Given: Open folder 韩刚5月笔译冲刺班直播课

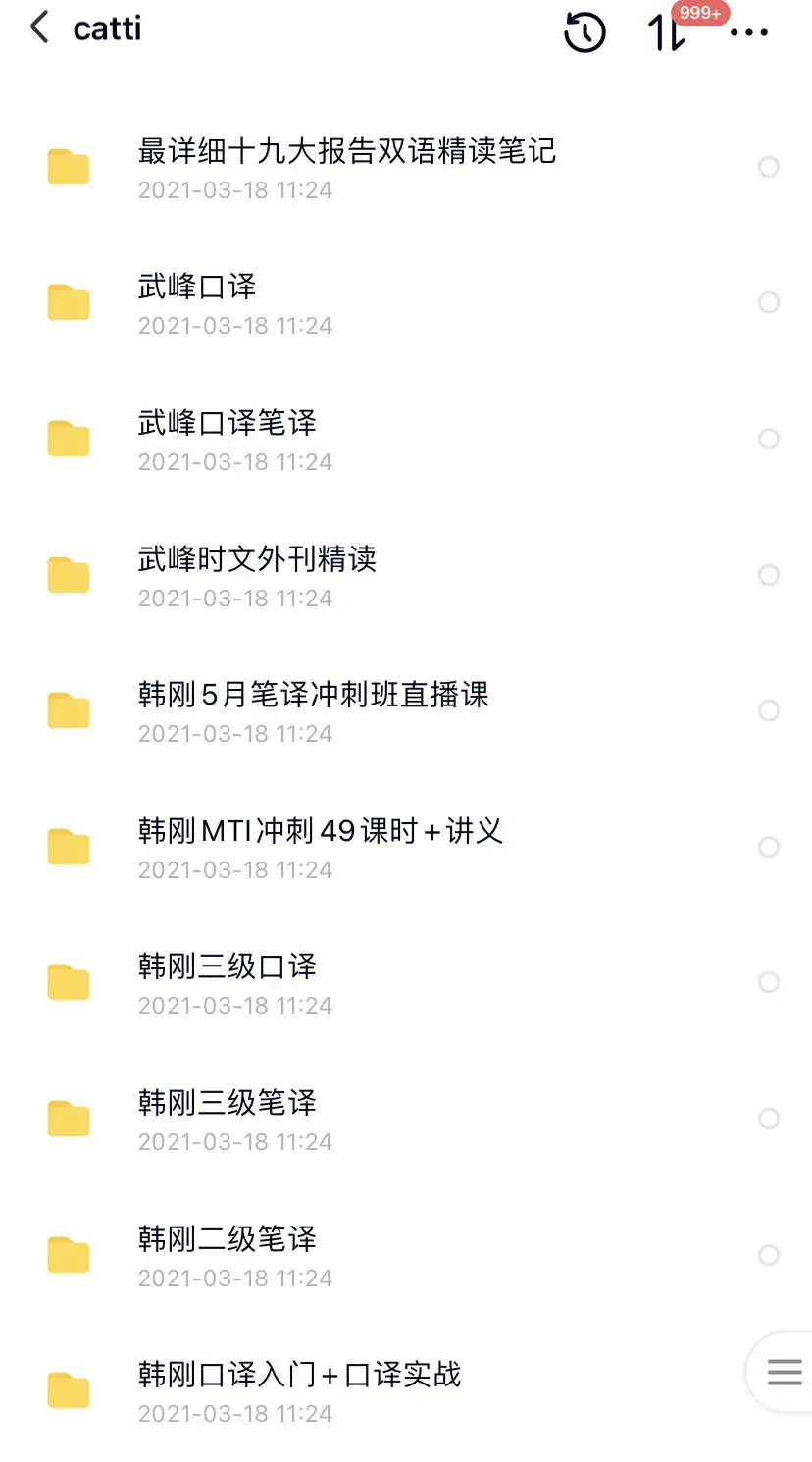Looking at the screenshot, I should point(406,711).
